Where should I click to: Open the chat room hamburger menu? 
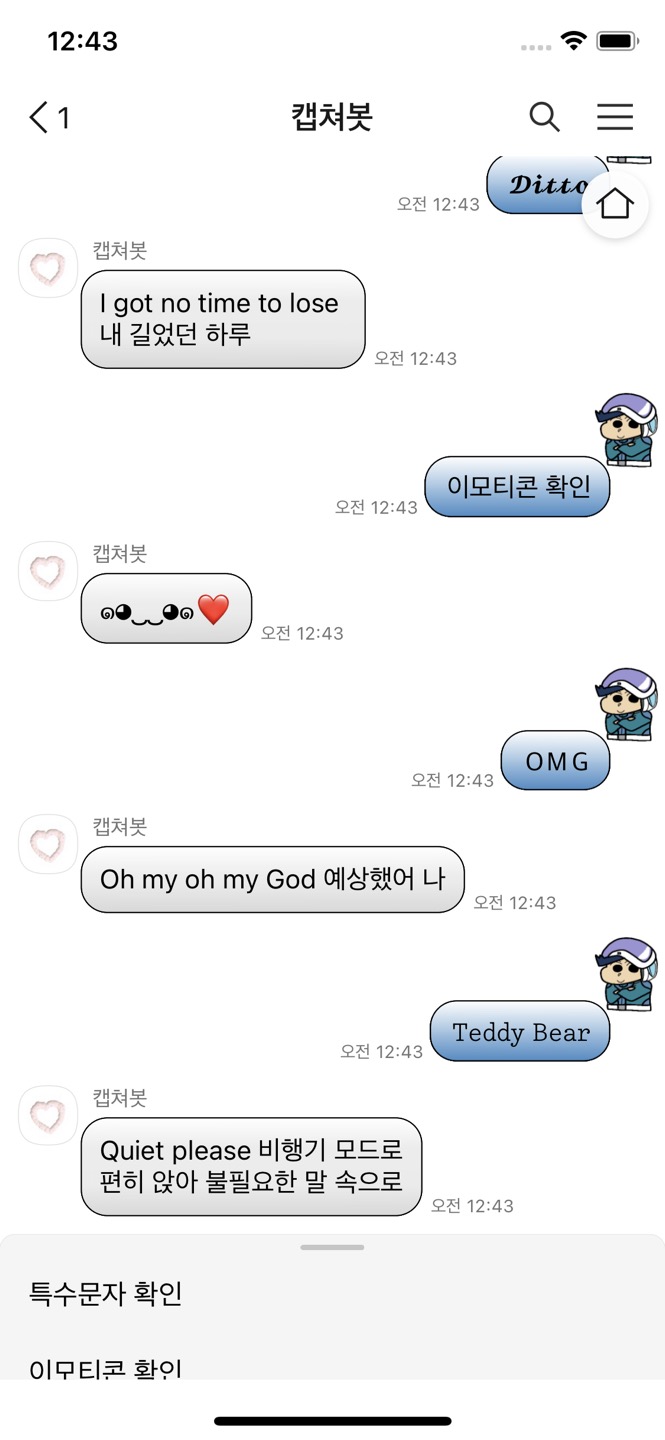pos(615,117)
